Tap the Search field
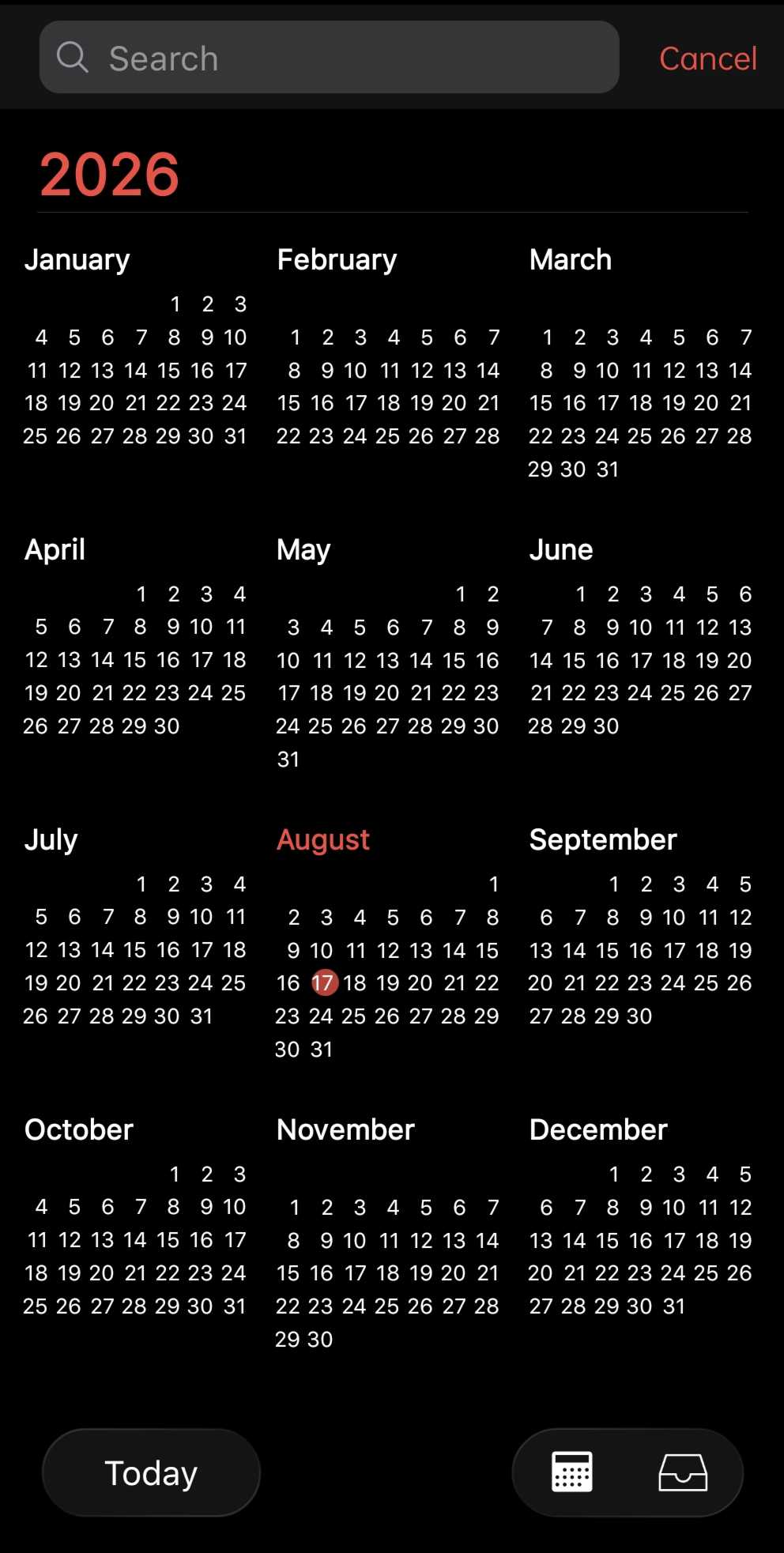The image size is (784, 1553). coord(329,58)
